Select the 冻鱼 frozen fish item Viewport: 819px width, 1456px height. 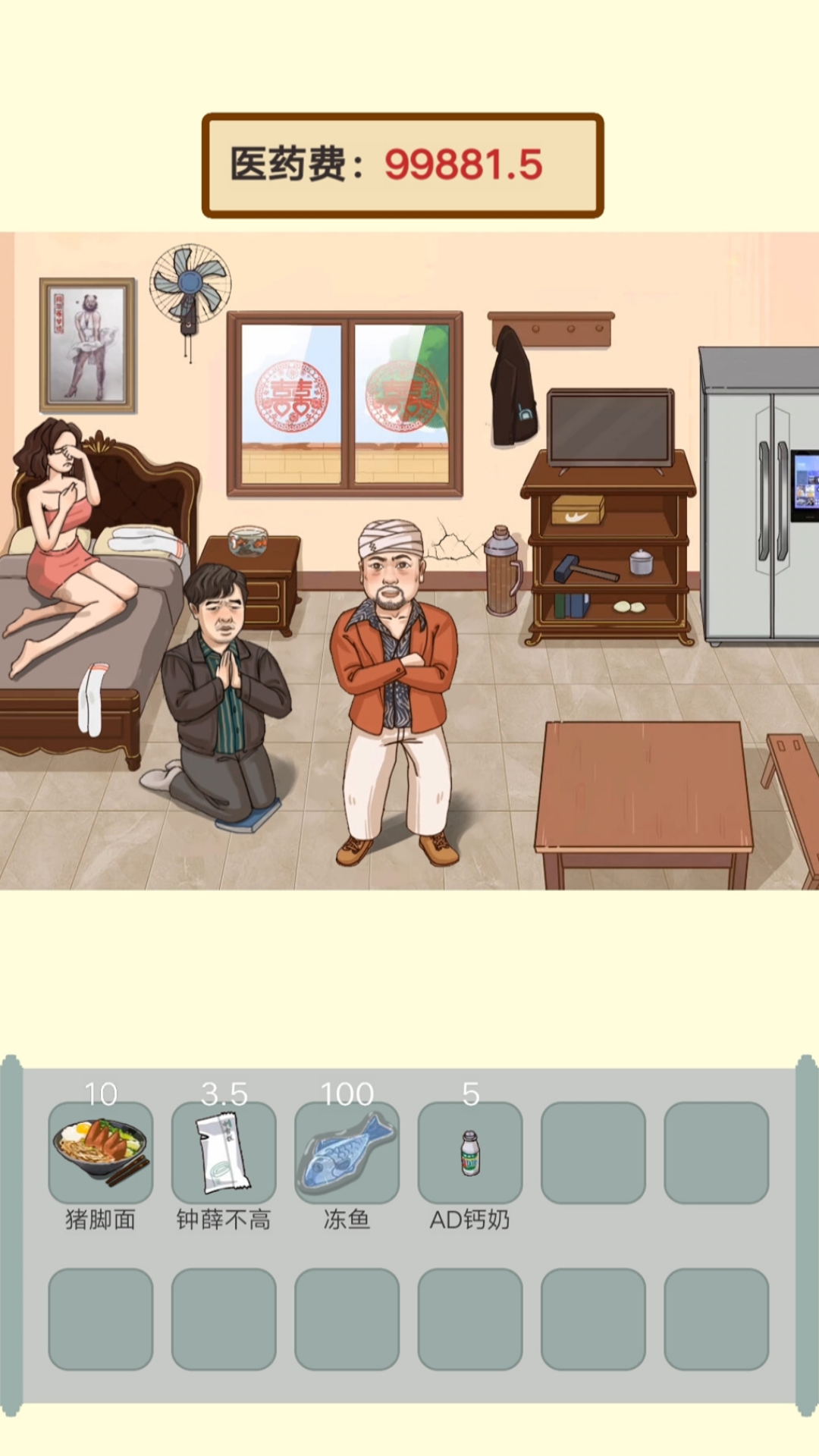click(347, 1152)
